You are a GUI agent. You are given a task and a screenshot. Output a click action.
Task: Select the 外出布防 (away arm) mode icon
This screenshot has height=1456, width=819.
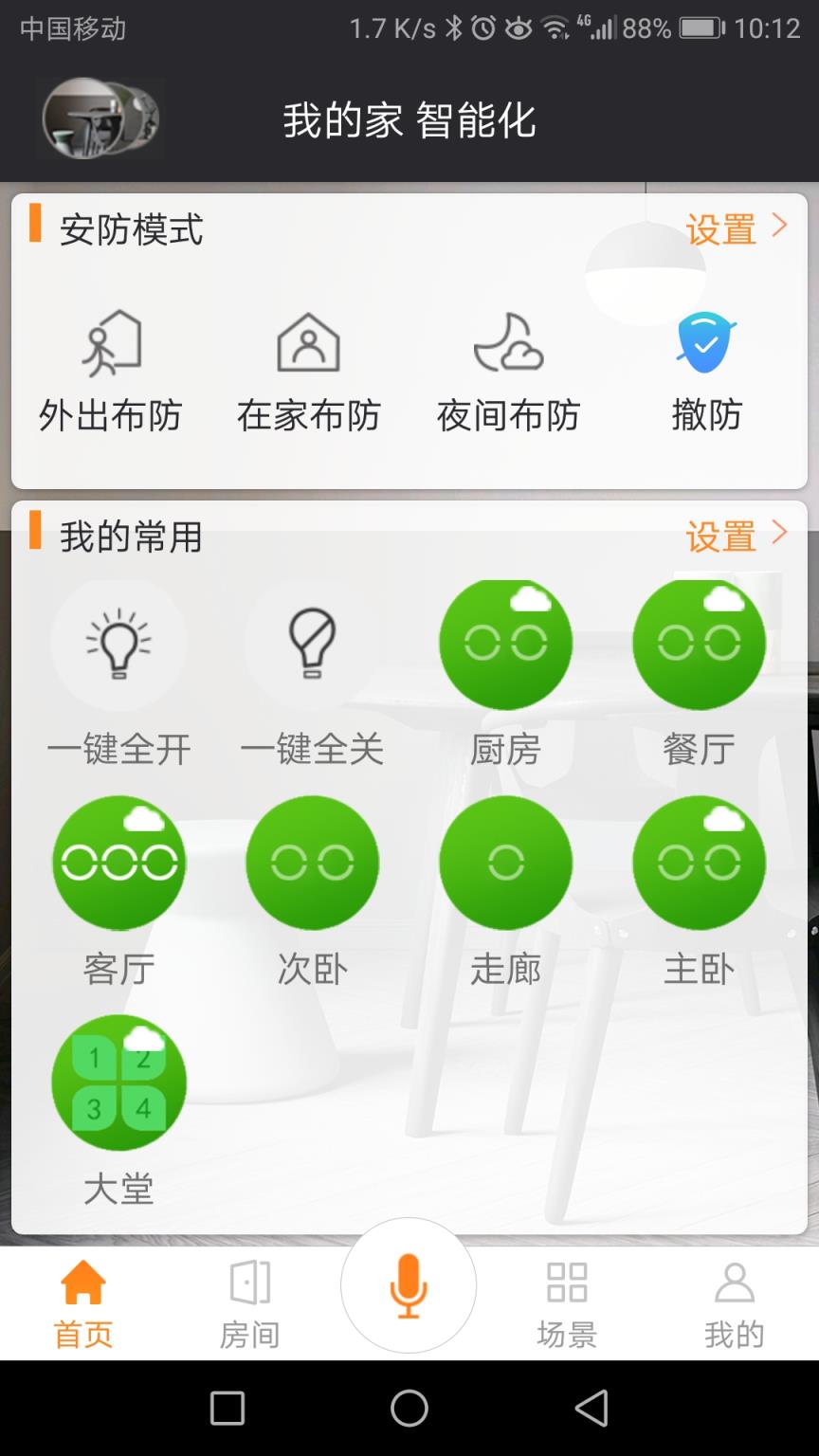[107, 346]
